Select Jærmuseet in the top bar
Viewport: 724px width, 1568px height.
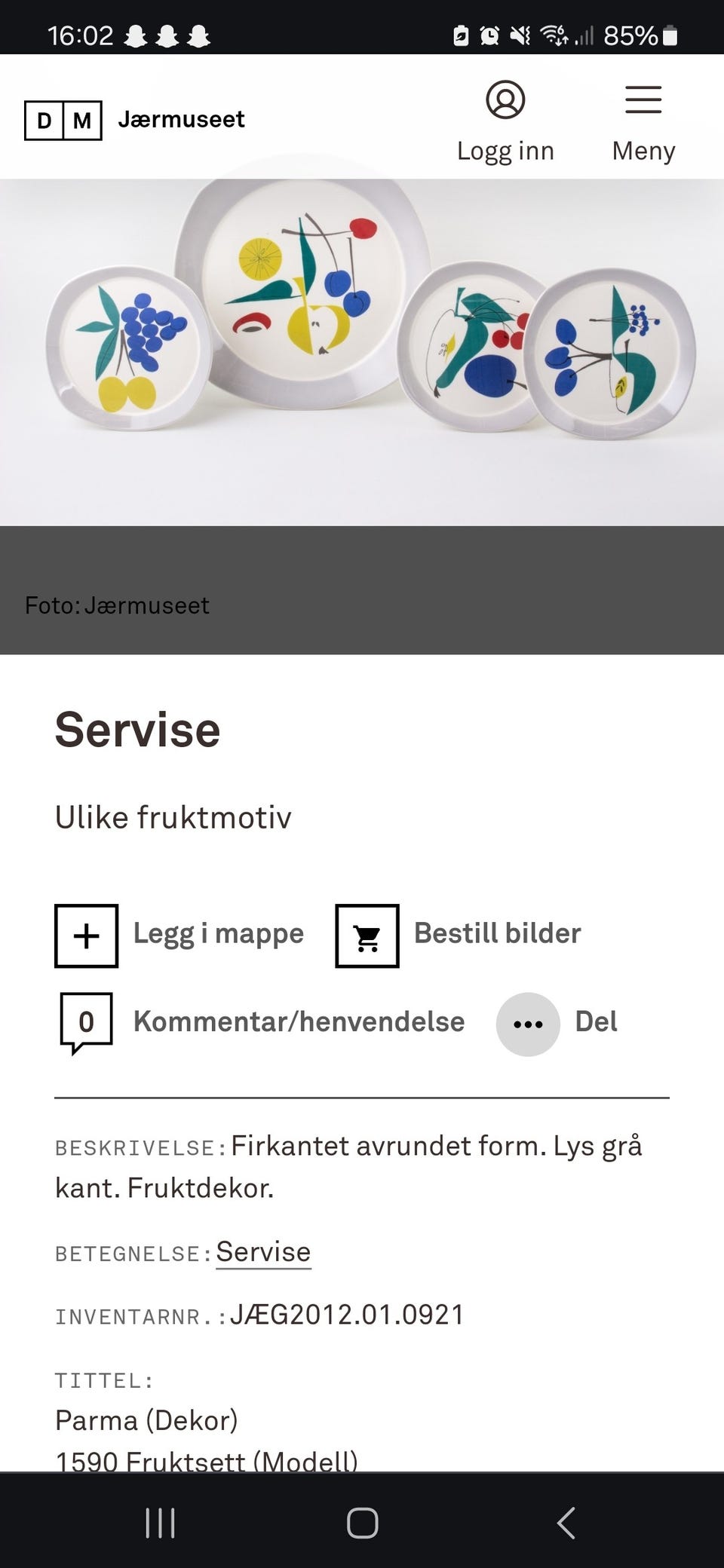coord(181,118)
